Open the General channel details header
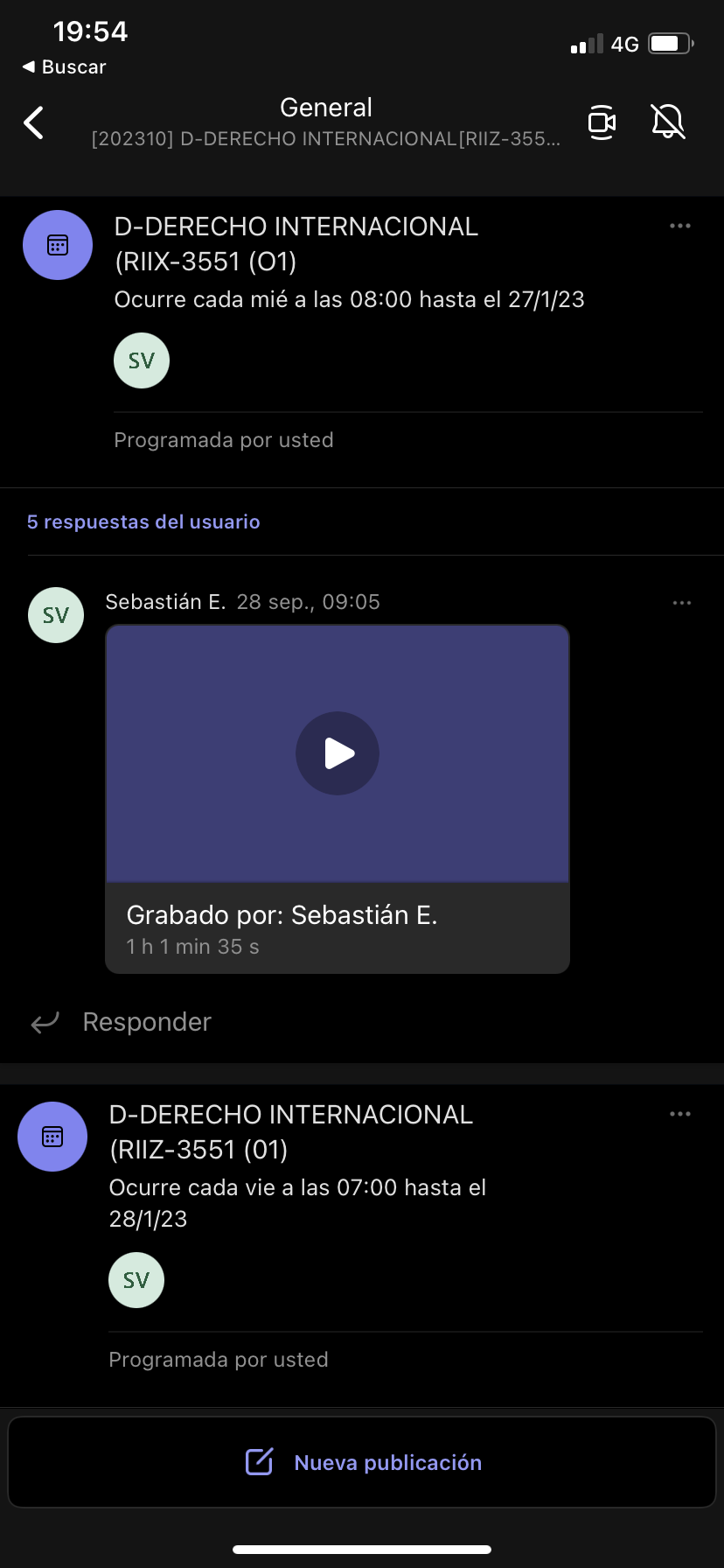 pyautogui.click(x=326, y=122)
